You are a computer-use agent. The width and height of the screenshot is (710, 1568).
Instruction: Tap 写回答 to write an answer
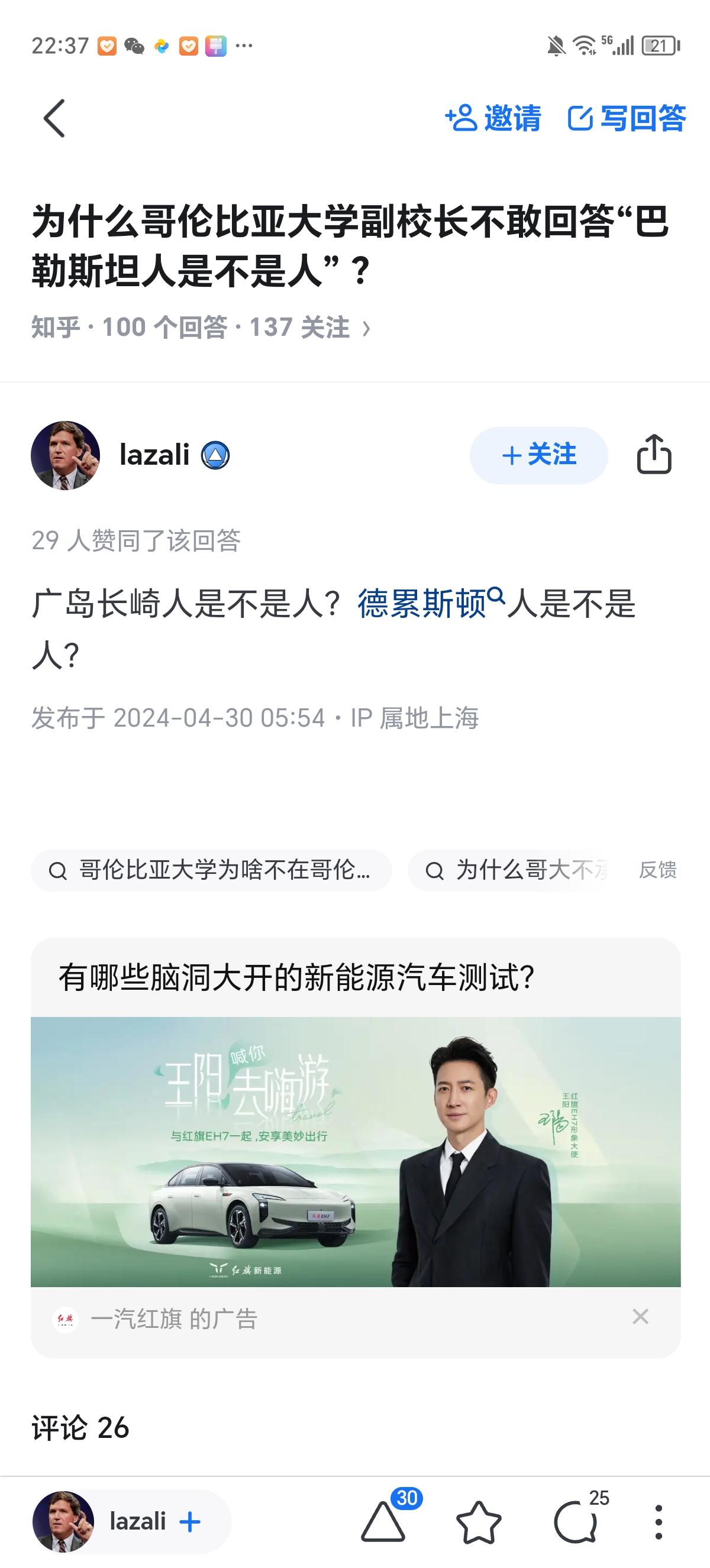coord(627,118)
